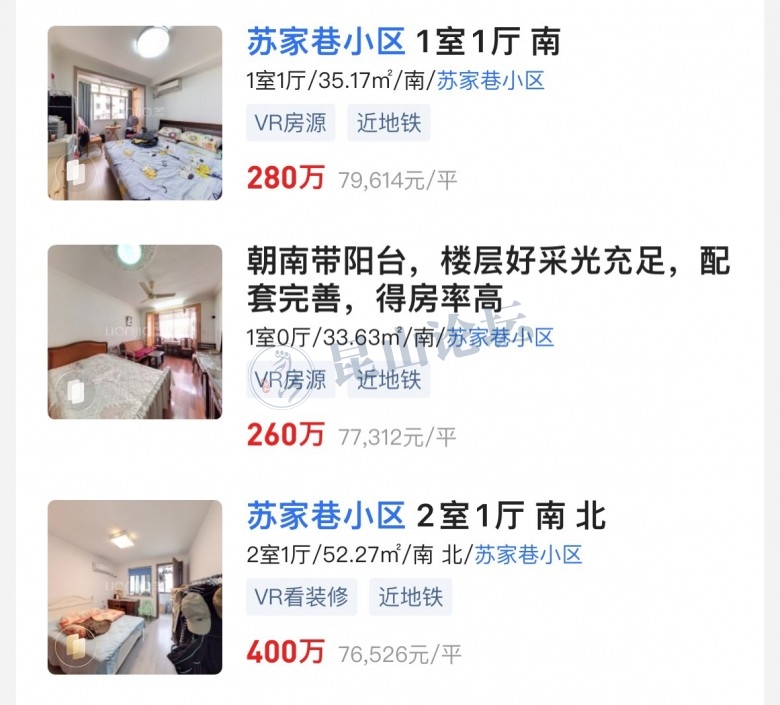
Task: Tap the 苏家巷小区 link in the 35.17㎡ listing
Action: (491, 81)
